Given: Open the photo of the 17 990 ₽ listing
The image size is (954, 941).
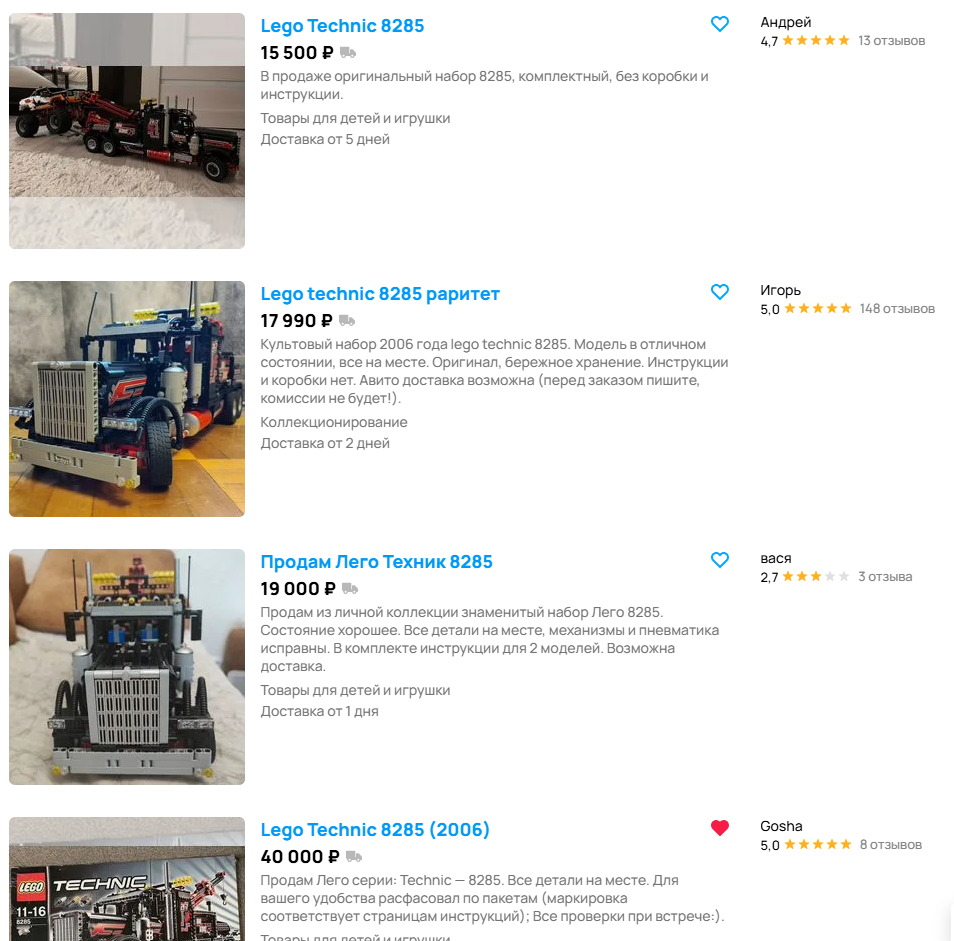Looking at the screenshot, I should [x=127, y=399].
